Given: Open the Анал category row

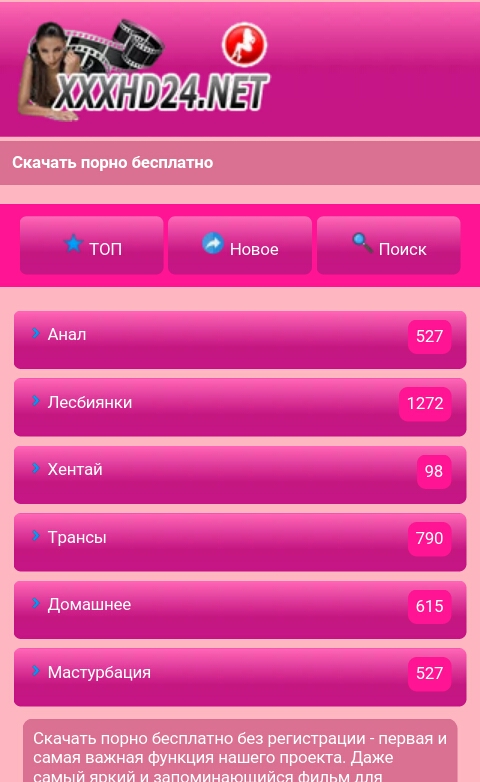Looking at the screenshot, I should (240, 340).
